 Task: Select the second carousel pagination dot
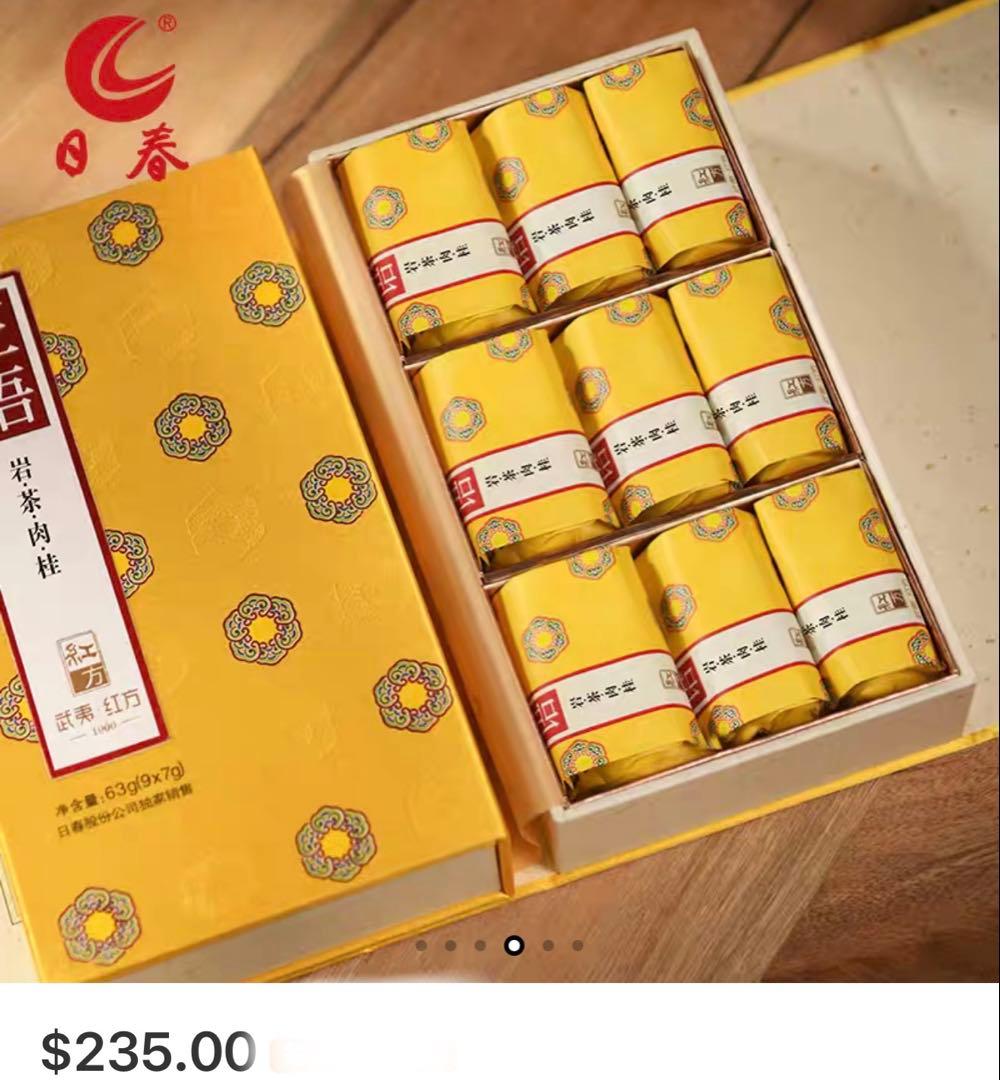[451, 945]
